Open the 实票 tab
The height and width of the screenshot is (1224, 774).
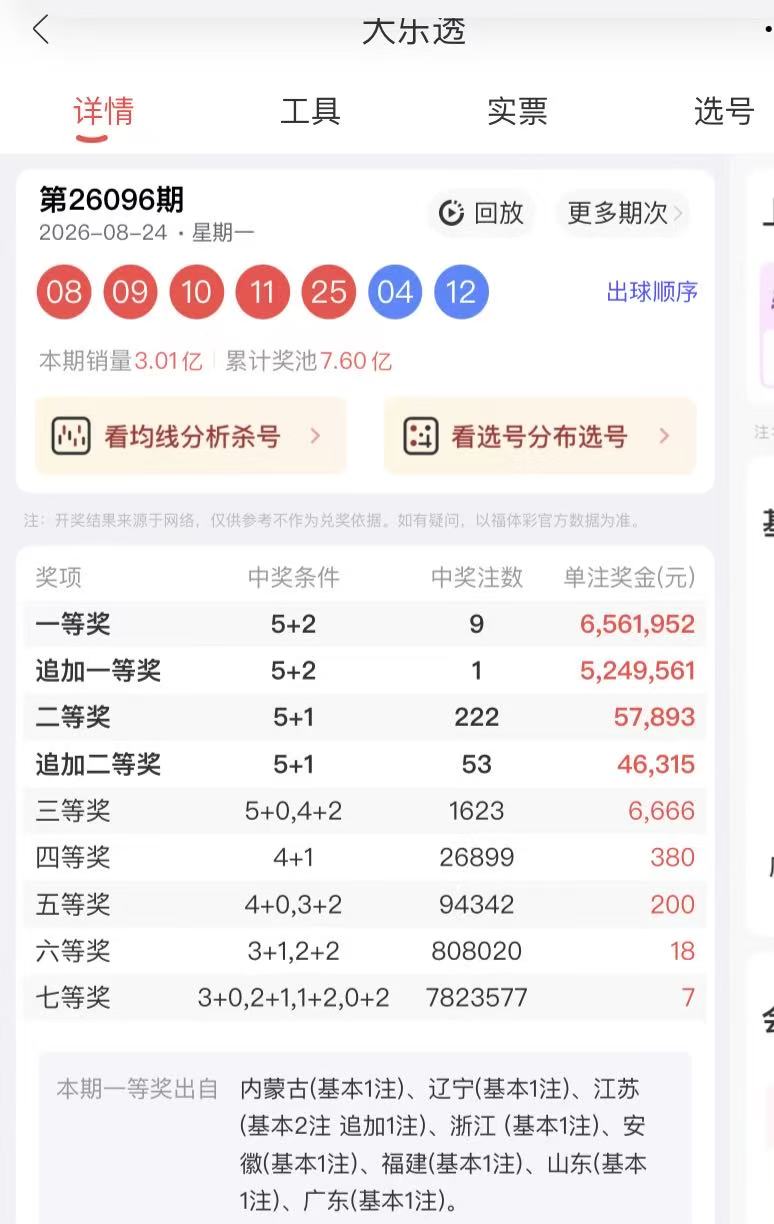[x=517, y=111]
